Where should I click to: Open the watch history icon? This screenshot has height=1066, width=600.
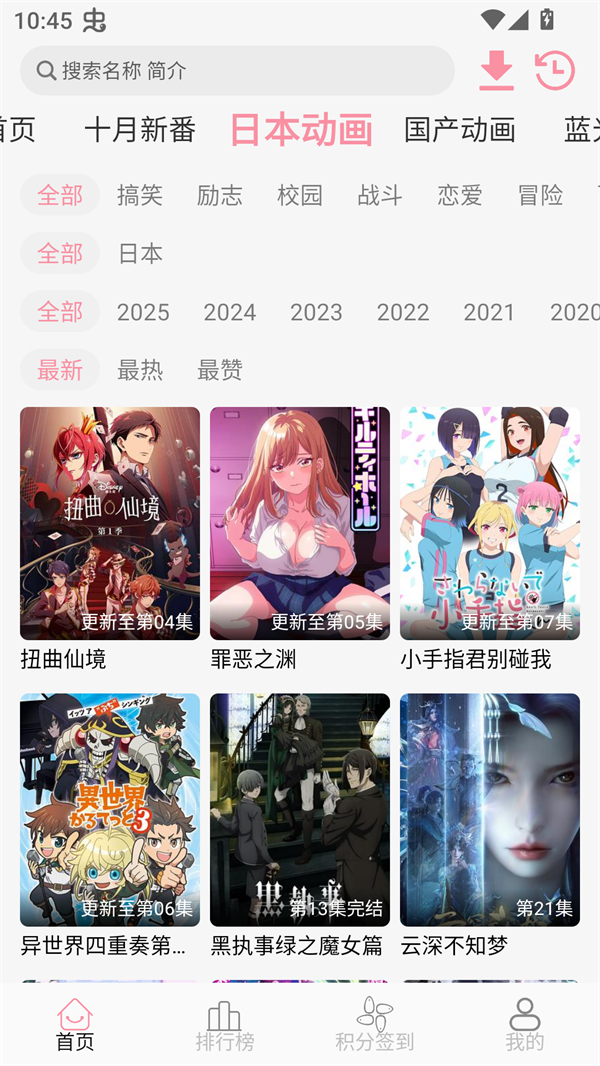click(x=555, y=71)
